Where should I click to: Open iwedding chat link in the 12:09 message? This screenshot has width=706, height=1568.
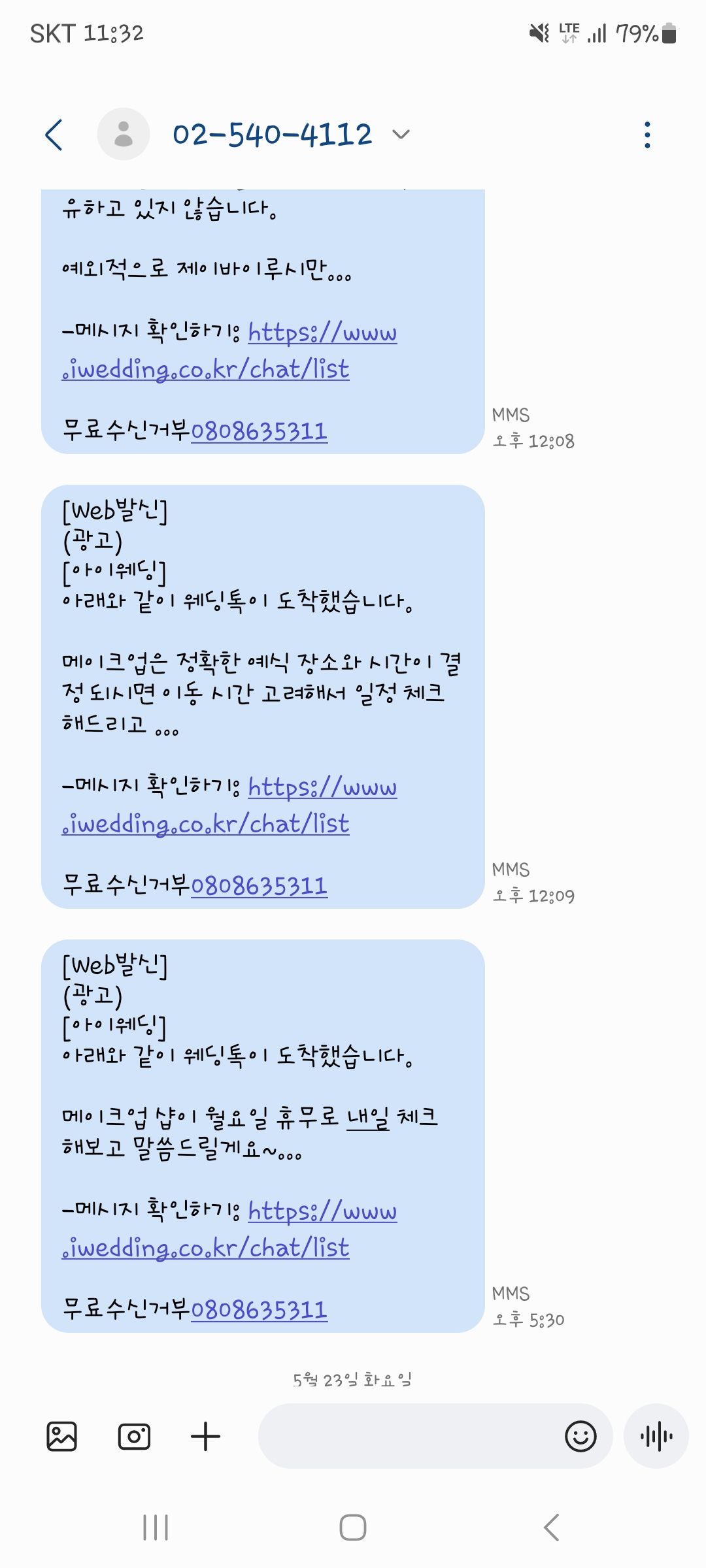(229, 806)
